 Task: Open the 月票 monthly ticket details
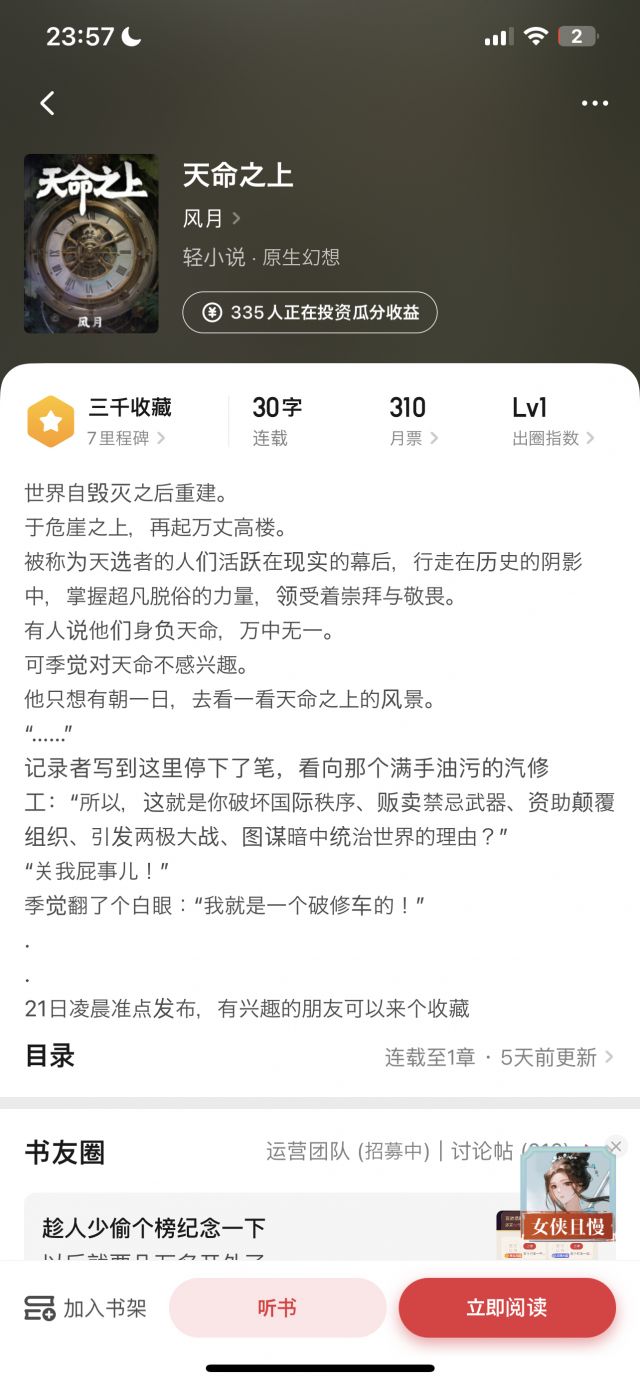click(x=413, y=438)
